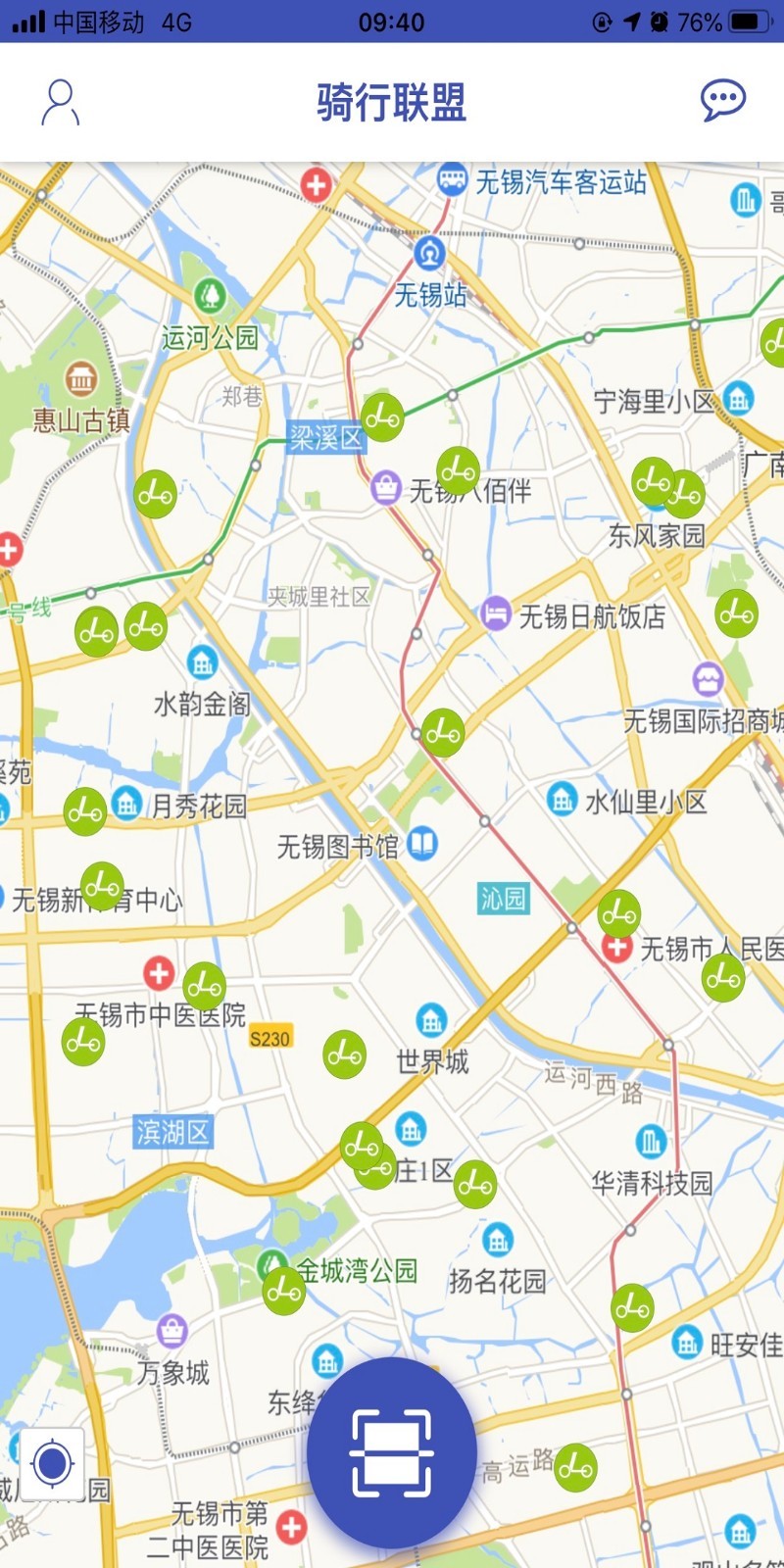Image resolution: width=784 pixels, height=1568 pixels.
Task: Open the messages chat bubble icon
Action: [x=723, y=100]
